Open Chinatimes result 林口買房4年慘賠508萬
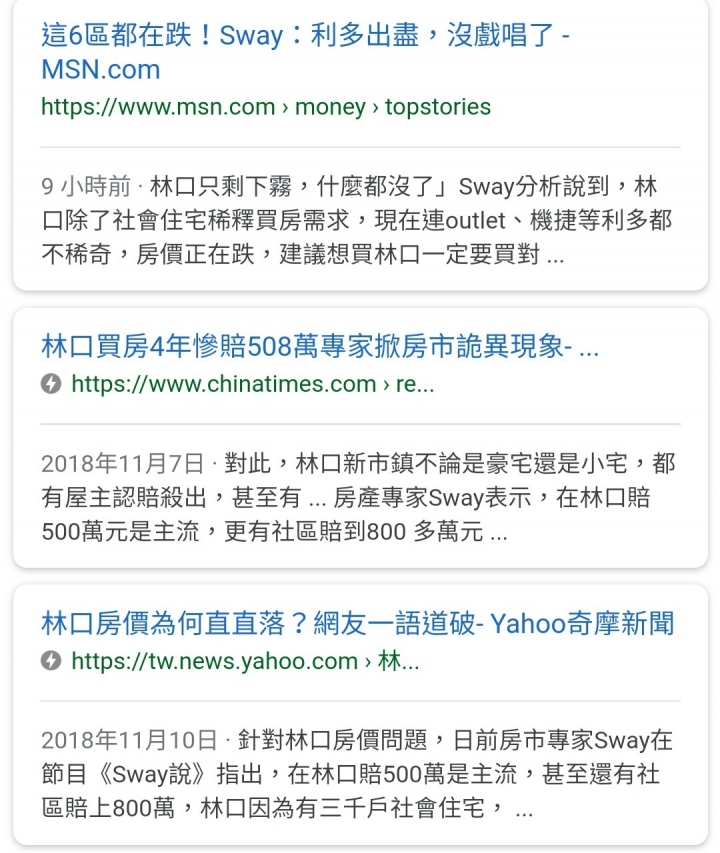Image resolution: width=720 pixels, height=853 pixels. pyautogui.click(x=320, y=347)
